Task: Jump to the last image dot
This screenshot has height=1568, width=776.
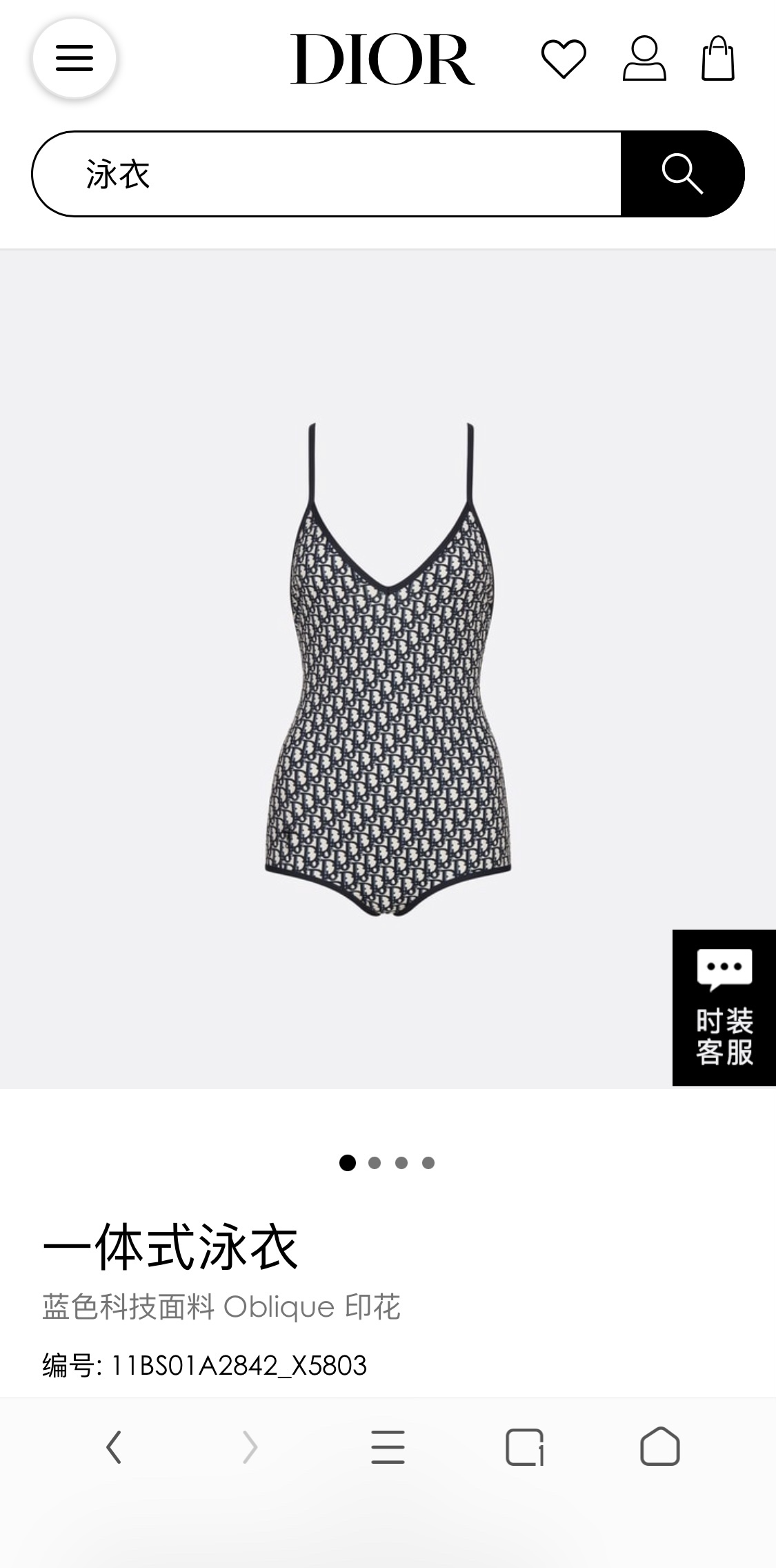Action: click(428, 1163)
